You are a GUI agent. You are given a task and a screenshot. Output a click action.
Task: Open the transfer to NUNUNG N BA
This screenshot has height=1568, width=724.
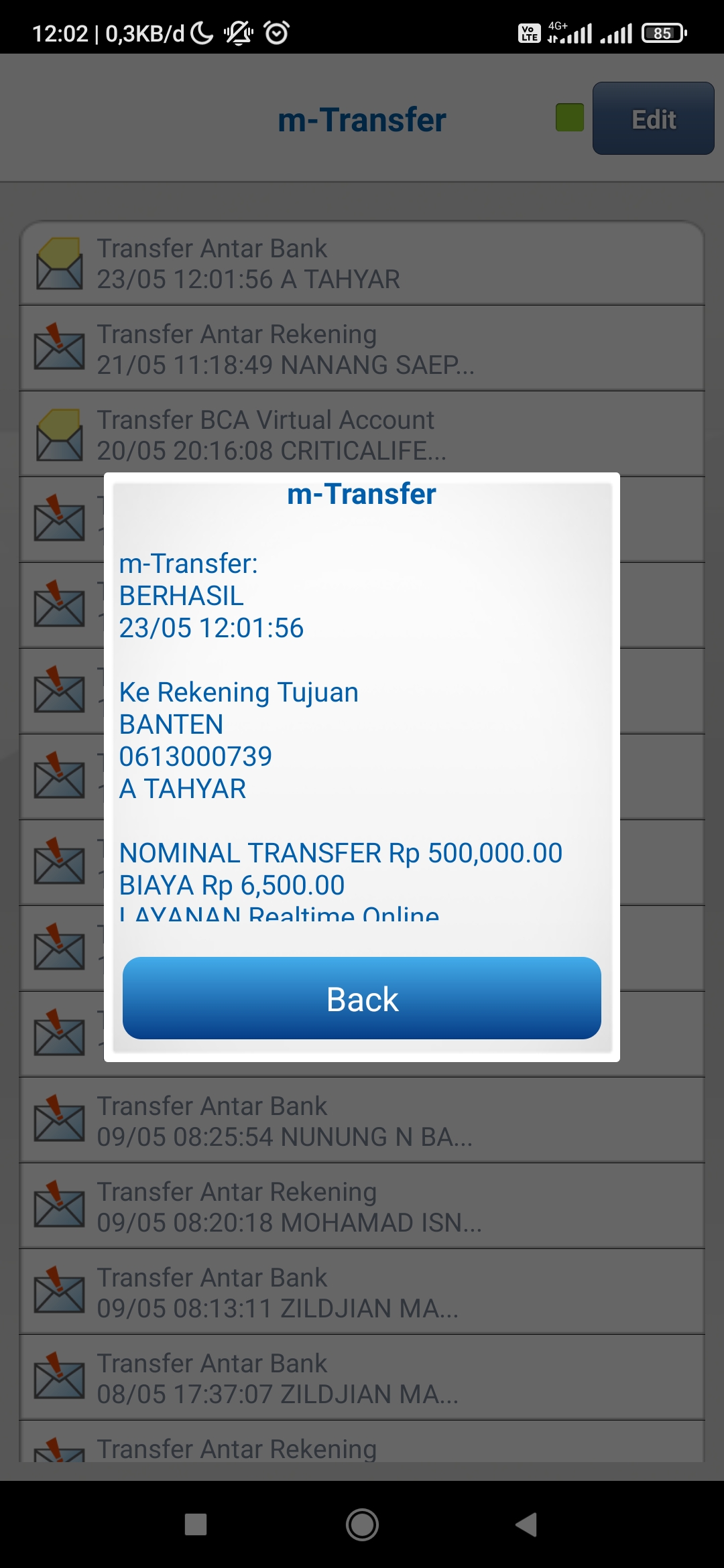(x=362, y=1121)
